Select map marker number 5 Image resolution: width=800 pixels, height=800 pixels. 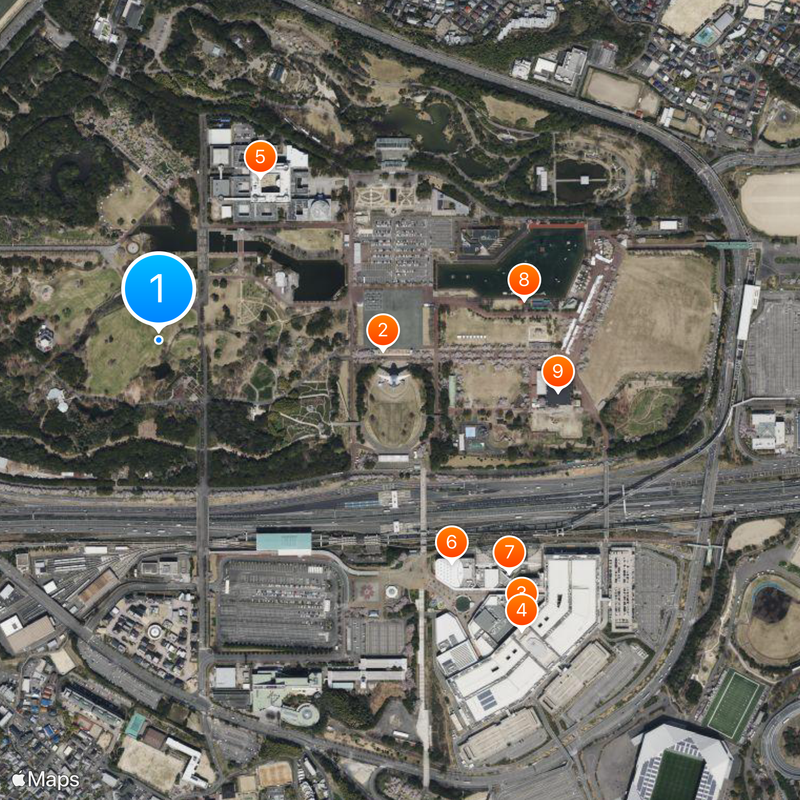pos(260,157)
